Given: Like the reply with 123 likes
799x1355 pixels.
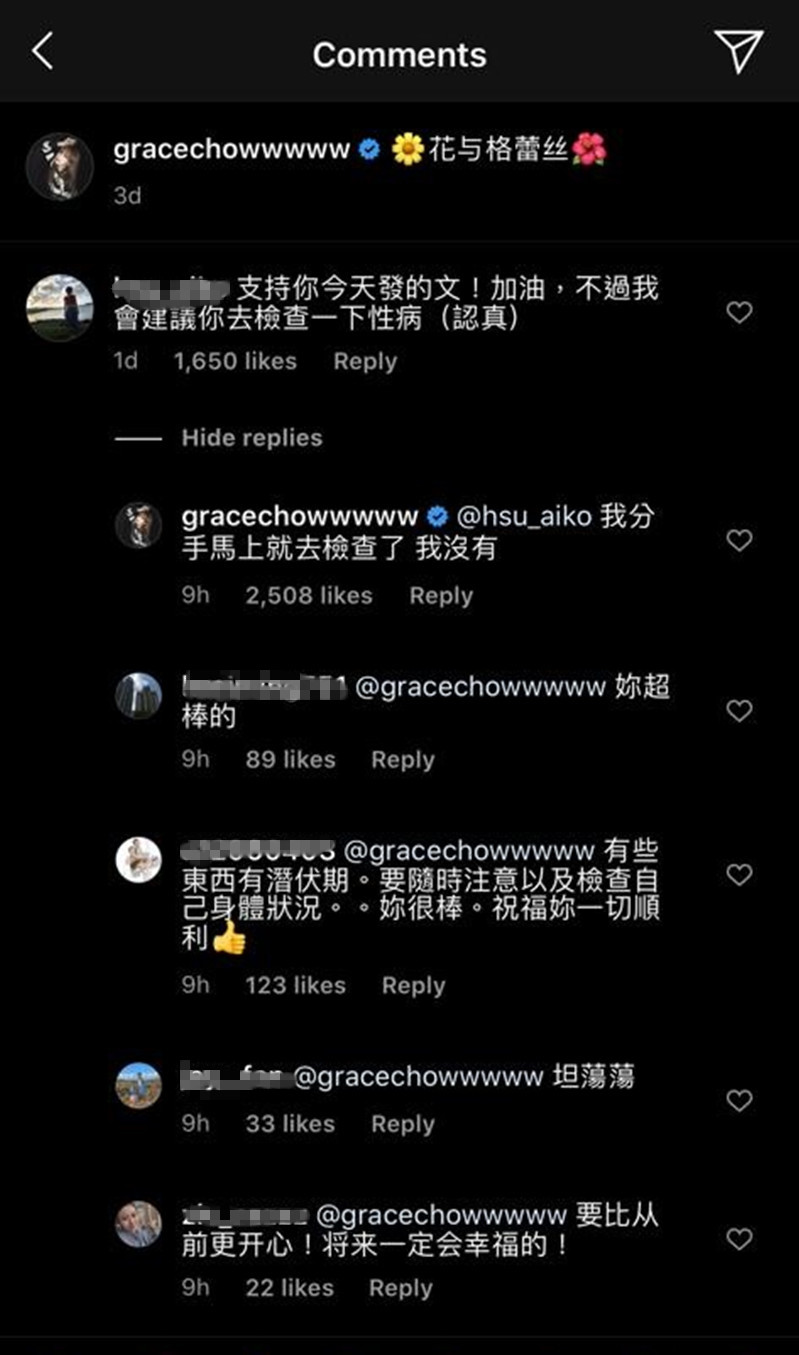Looking at the screenshot, I should (739, 875).
